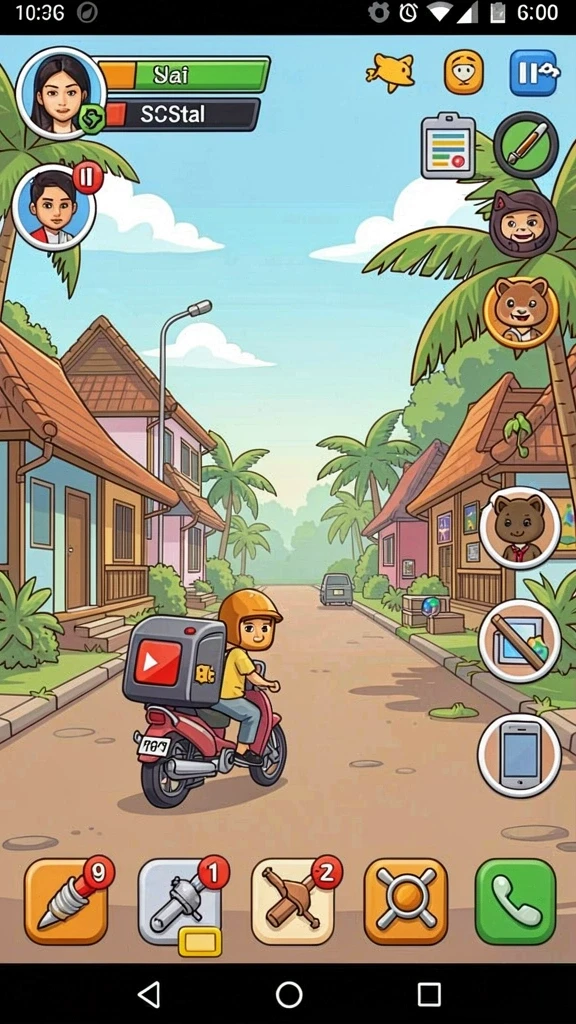Go back with the system back button
Viewport: 576px width, 1024px height.
tap(149, 995)
